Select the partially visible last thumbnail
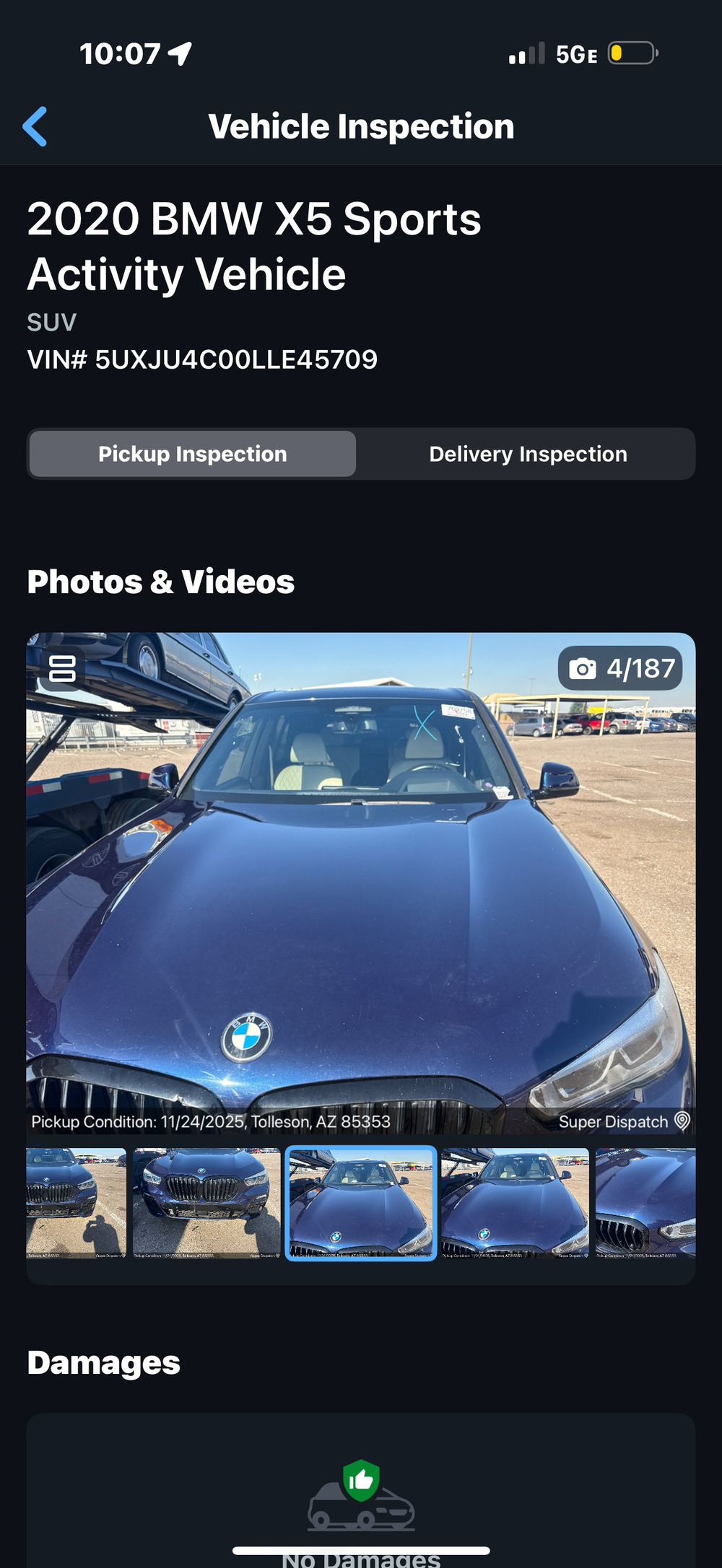The height and width of the screenshot is (1568, 722). tap(645, 1203)
